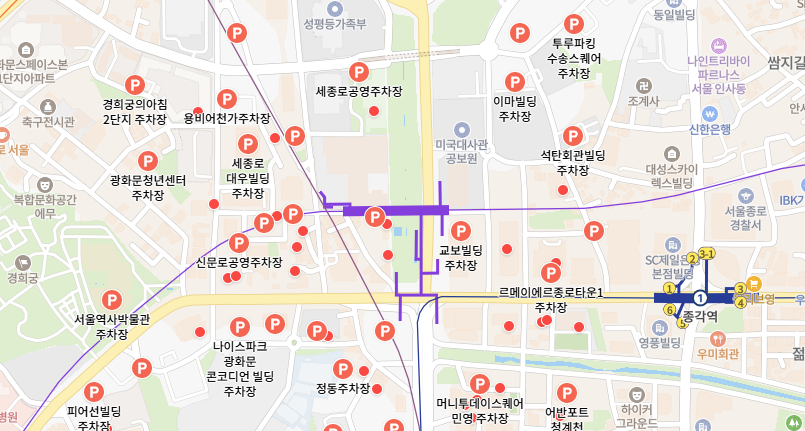Tap the 종각역 subway station marker
Image resolution: width=805 pixels, height=431 pixels.
700,298
